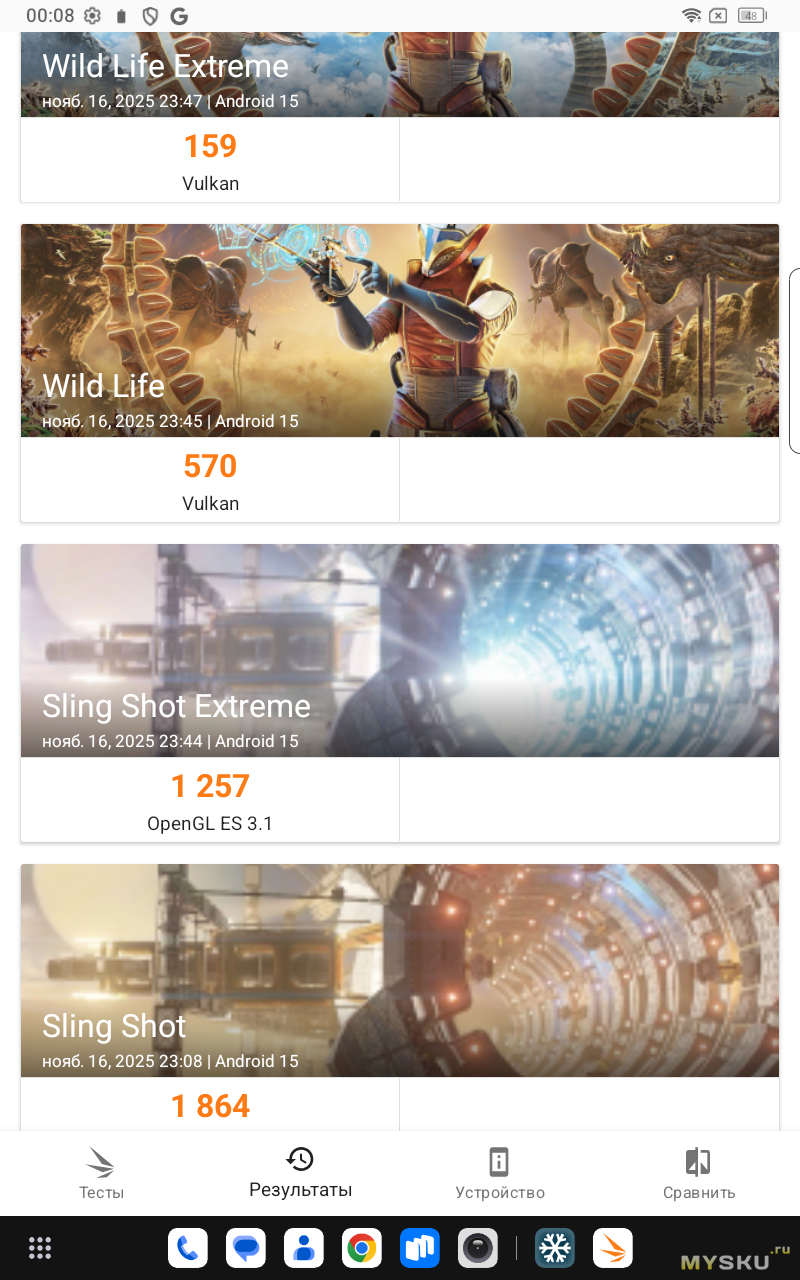Open the snowflake app in taskbar
Image resolution: width=800 pixels, height=1280 pixels.
tap(554, 1248)
